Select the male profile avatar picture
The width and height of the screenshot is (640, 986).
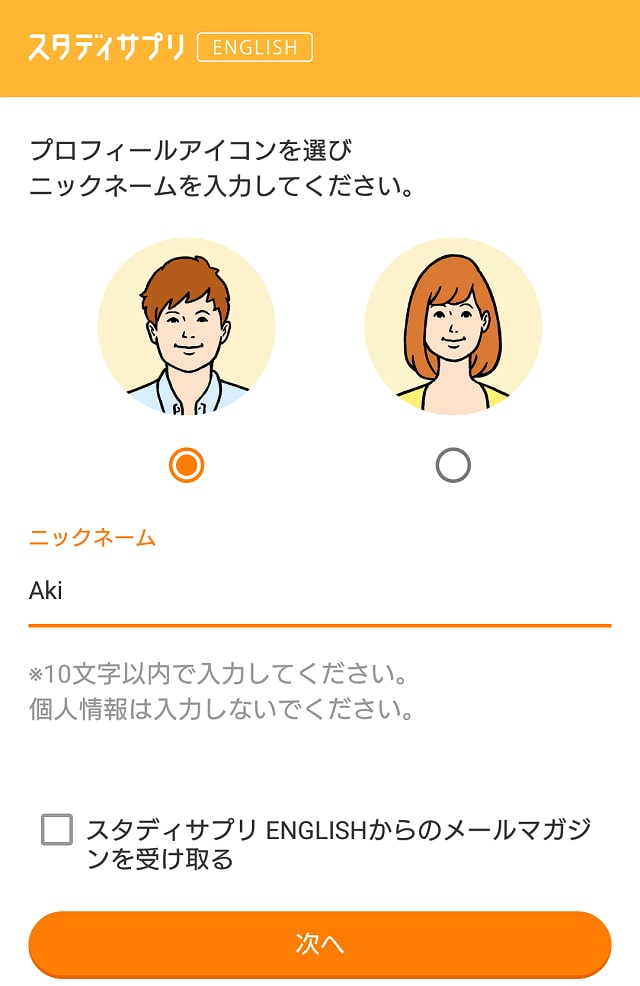point(186,326)
